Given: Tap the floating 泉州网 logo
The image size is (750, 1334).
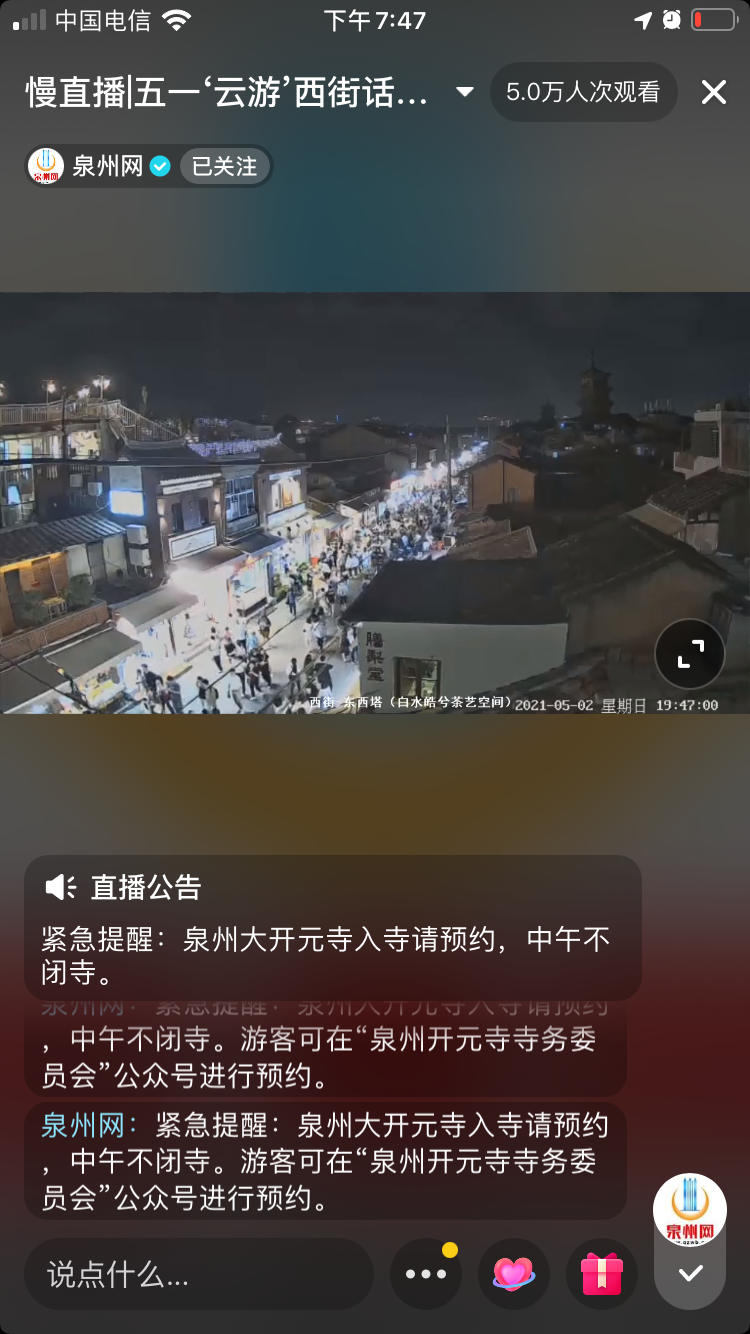Looking at the screenshot, I should (x=690, y=1210).
